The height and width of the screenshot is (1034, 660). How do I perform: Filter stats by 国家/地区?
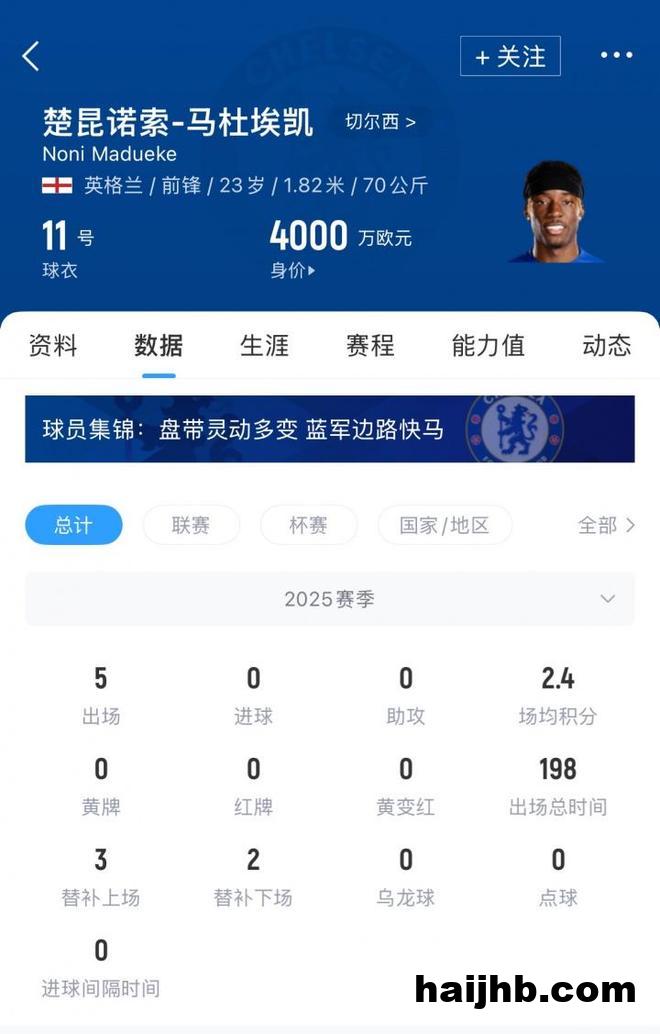[x=444, y=525]
